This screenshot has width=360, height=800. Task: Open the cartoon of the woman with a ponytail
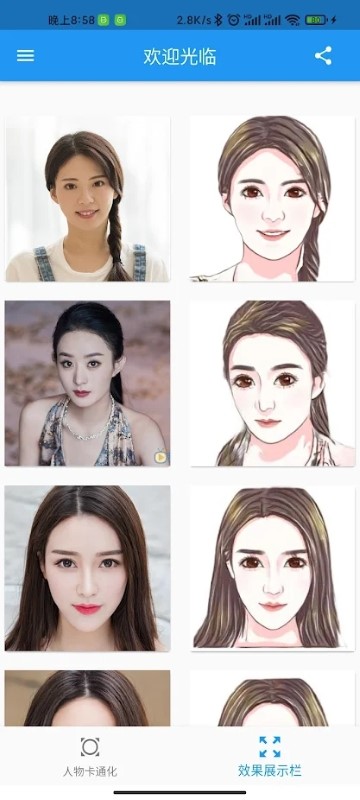(273, 383)
